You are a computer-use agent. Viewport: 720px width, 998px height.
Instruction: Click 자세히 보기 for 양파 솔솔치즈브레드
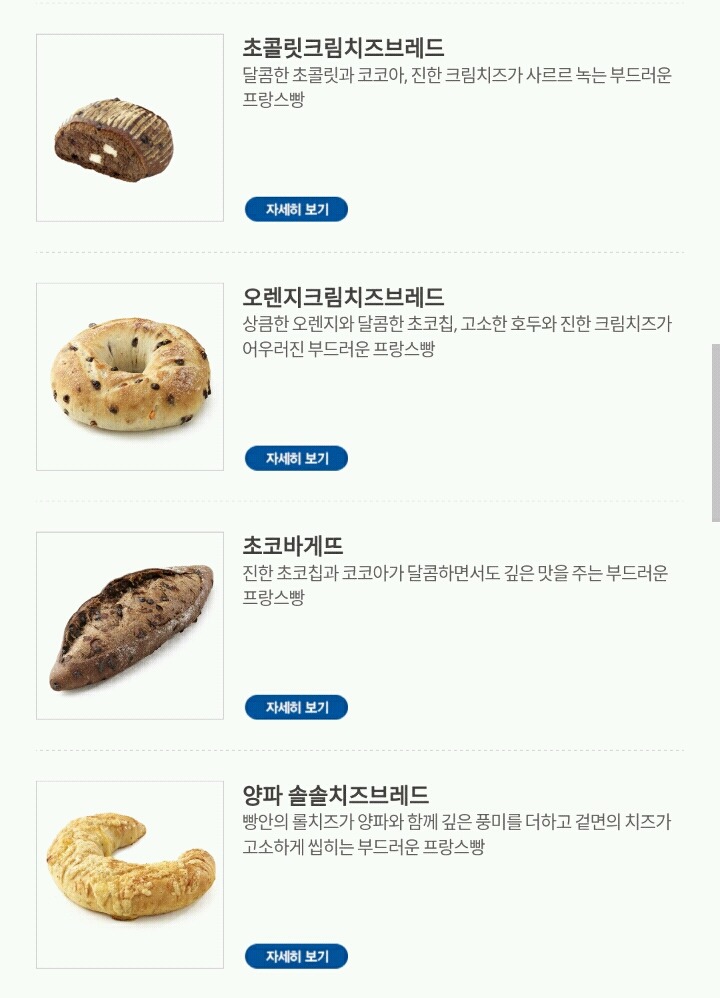click(295, 958)
